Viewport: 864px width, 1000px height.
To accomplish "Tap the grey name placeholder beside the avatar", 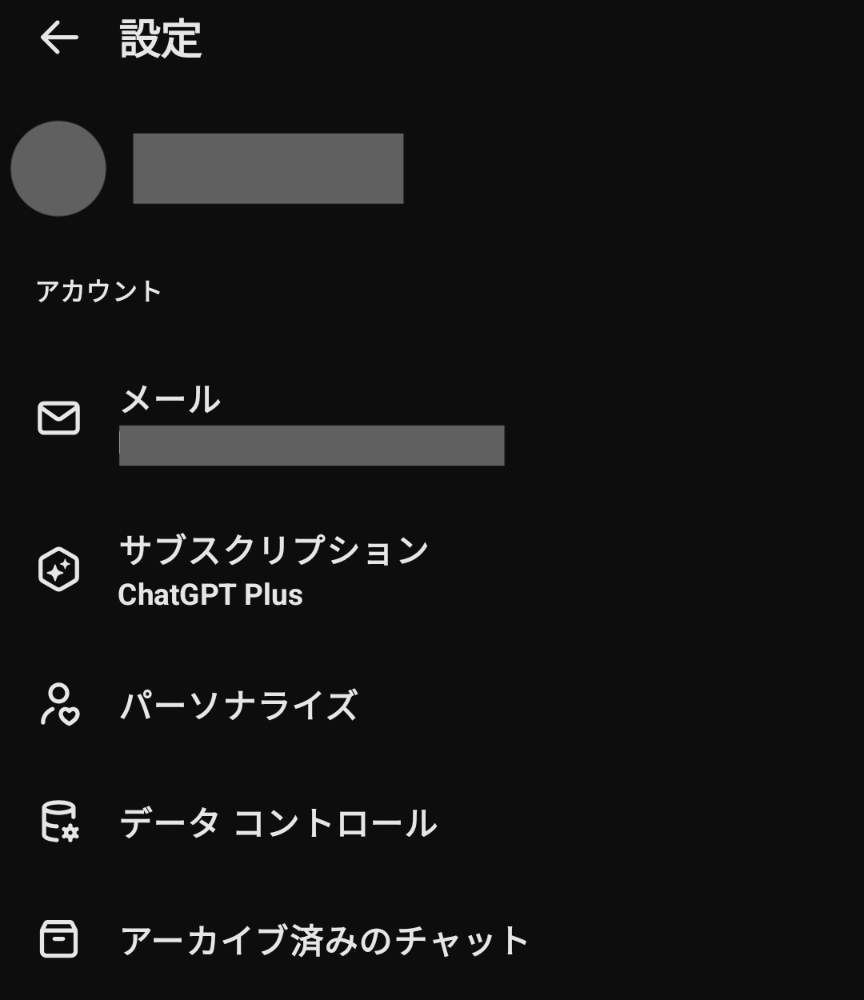I will pyautogui.click(x=270, y=168).
